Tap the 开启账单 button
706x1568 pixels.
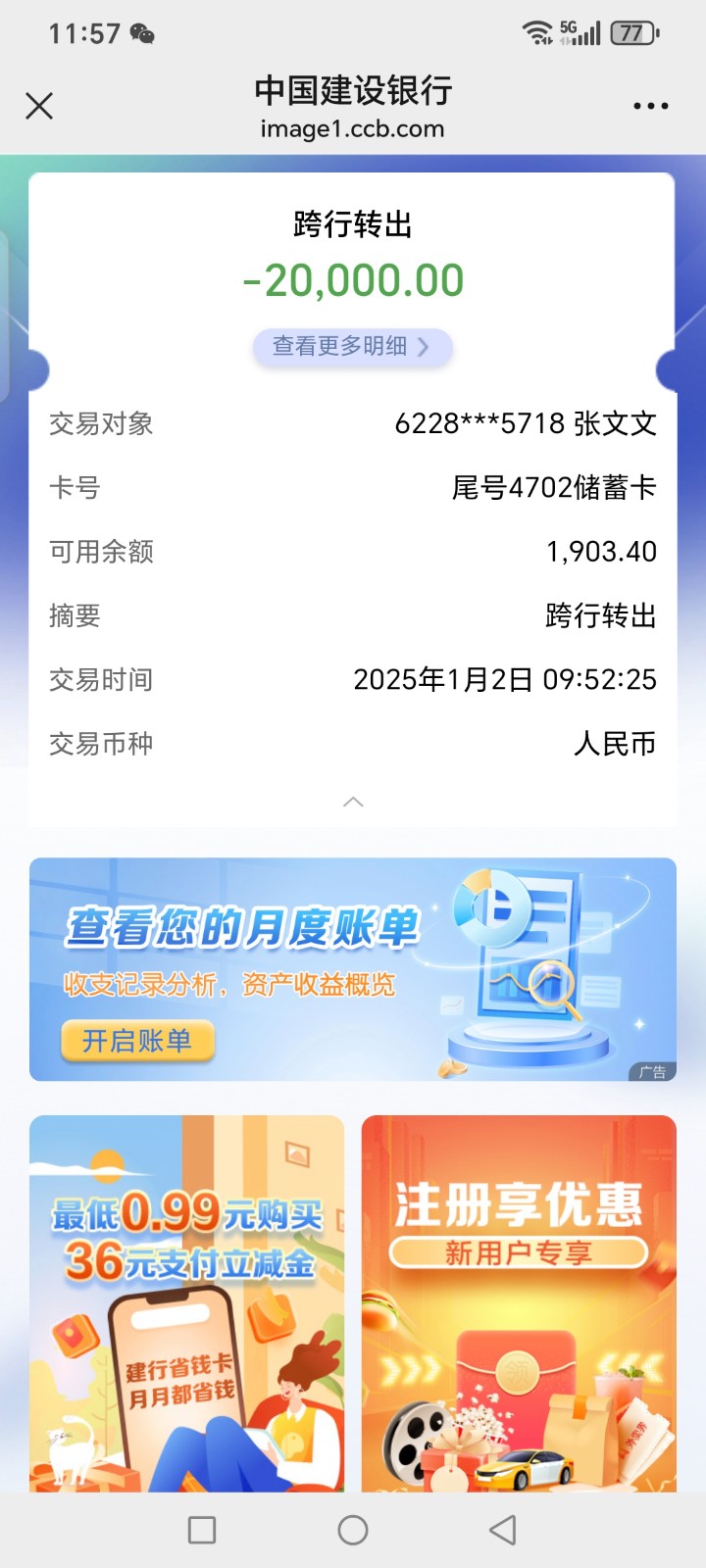coord(137,1041)
